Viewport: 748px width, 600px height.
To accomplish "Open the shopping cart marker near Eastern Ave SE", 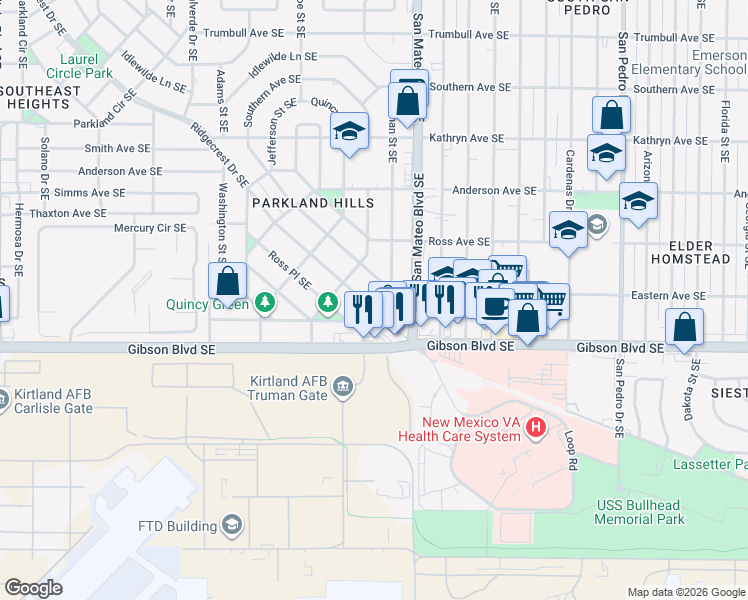I will click(x=551, y=303).
